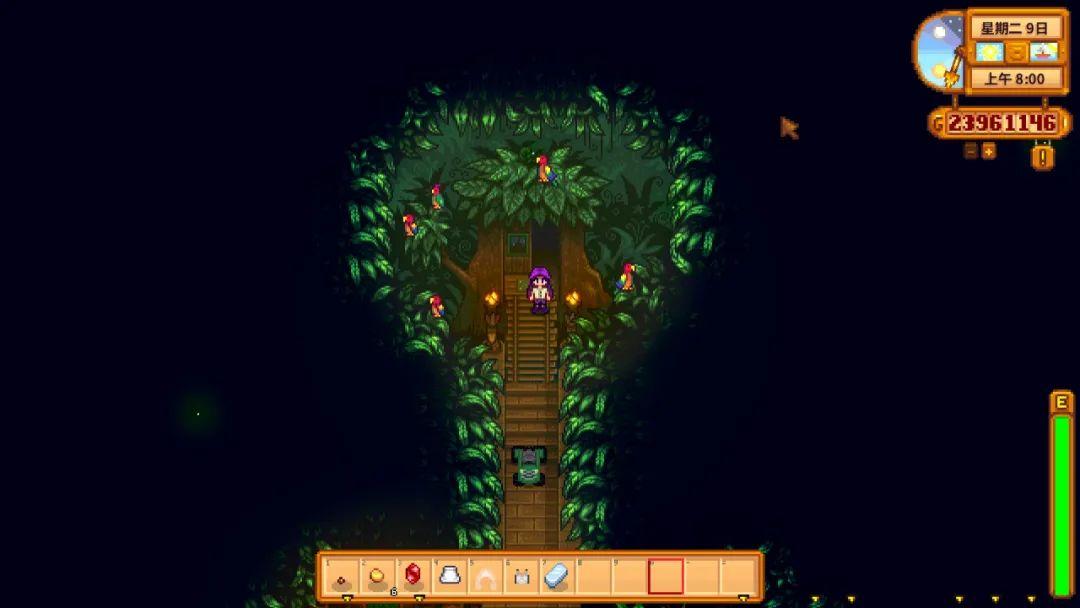The height and width of the screenshot is (608, 1080).
Task: Select the small brown item in toolbar slot 1
Action: (x=342, y=576)
